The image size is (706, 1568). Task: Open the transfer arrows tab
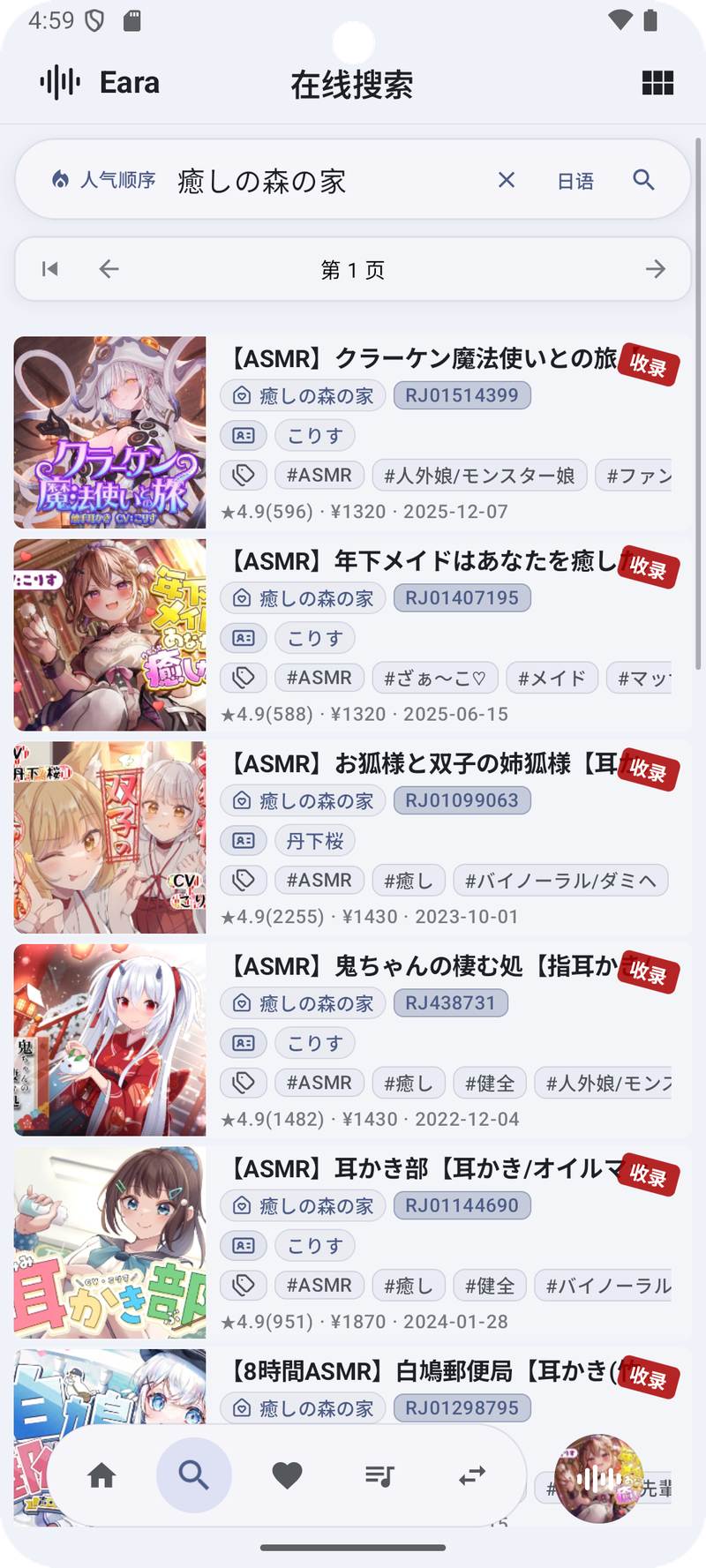click(472, 1474)
